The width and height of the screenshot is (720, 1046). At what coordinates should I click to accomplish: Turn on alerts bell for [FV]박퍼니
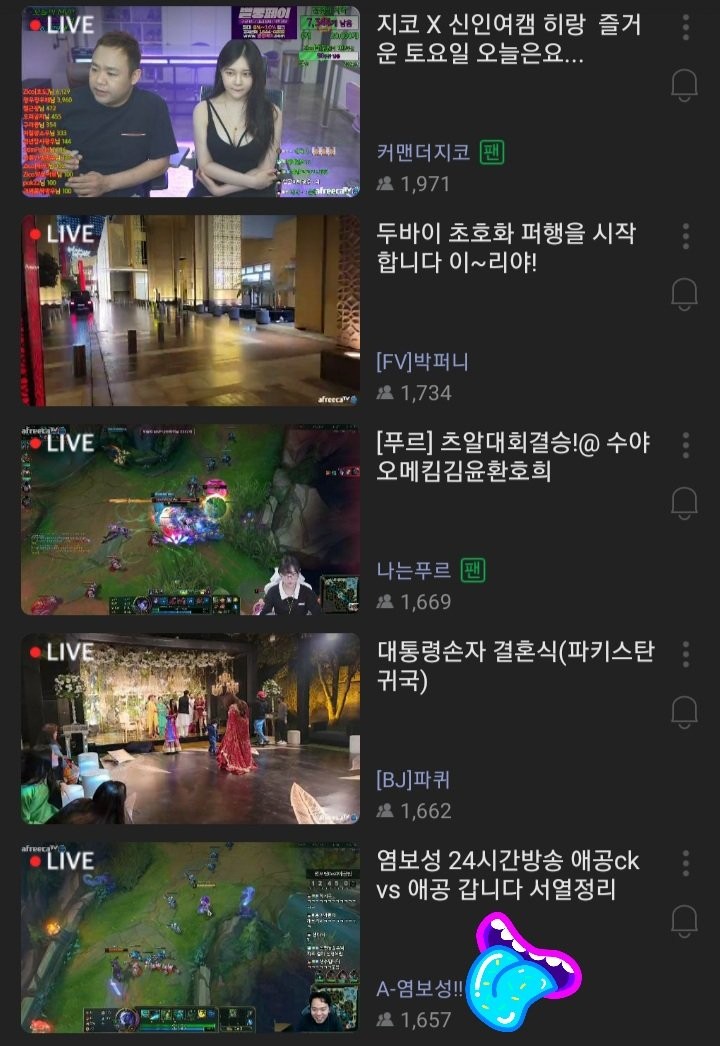[x=684, y=293]
